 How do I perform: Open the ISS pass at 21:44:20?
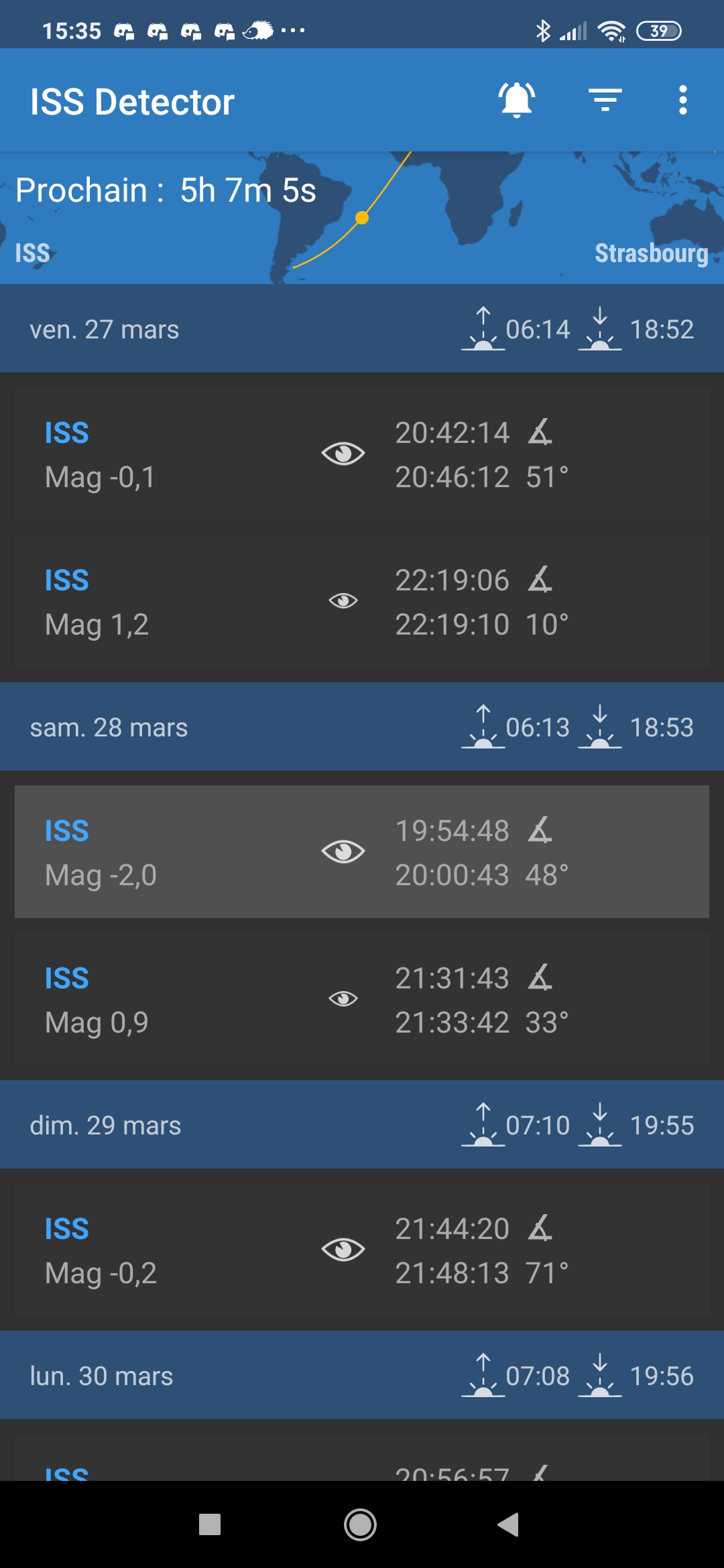click(362, 1250)
